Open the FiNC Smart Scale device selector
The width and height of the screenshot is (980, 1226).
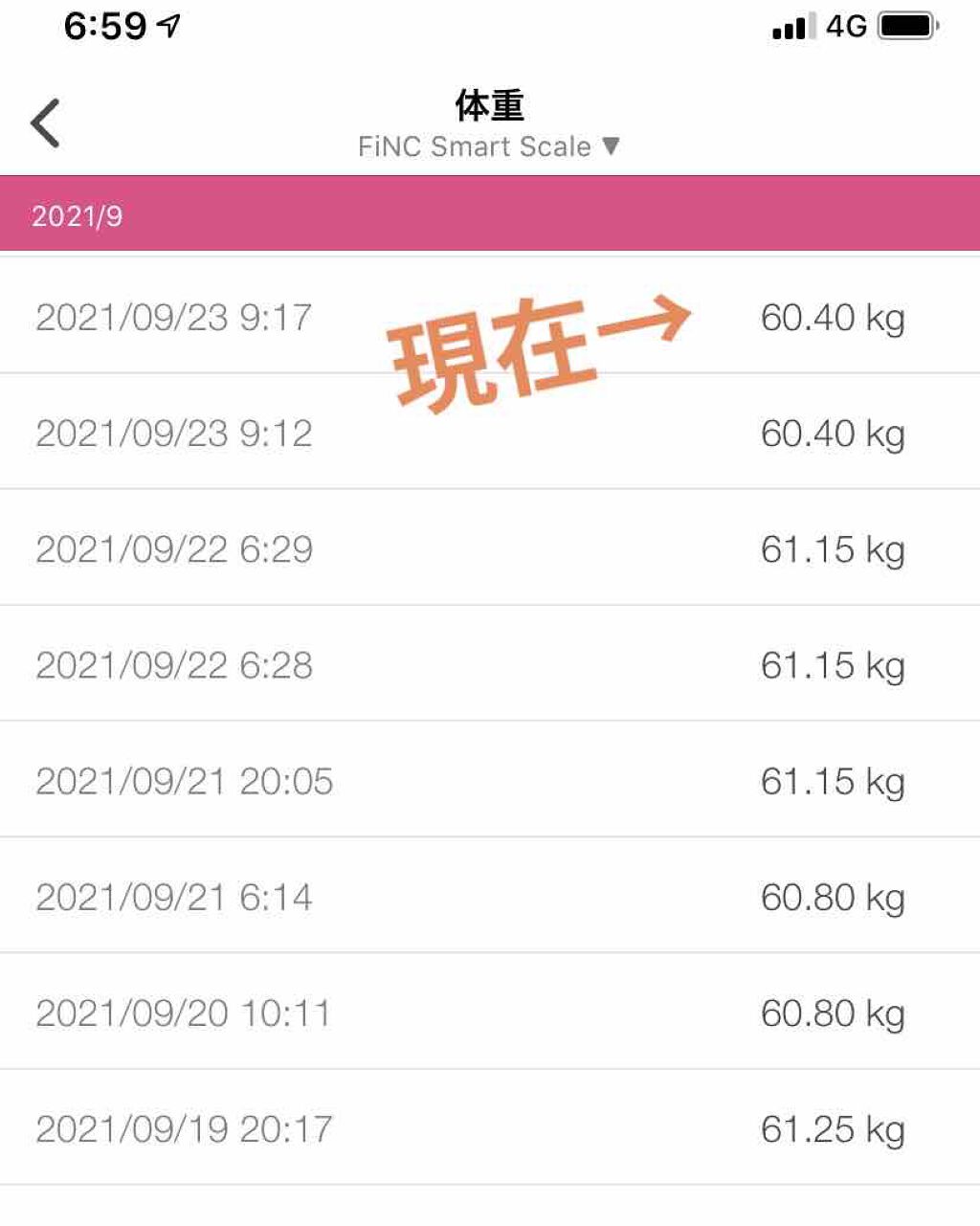(x=474, y=146)
